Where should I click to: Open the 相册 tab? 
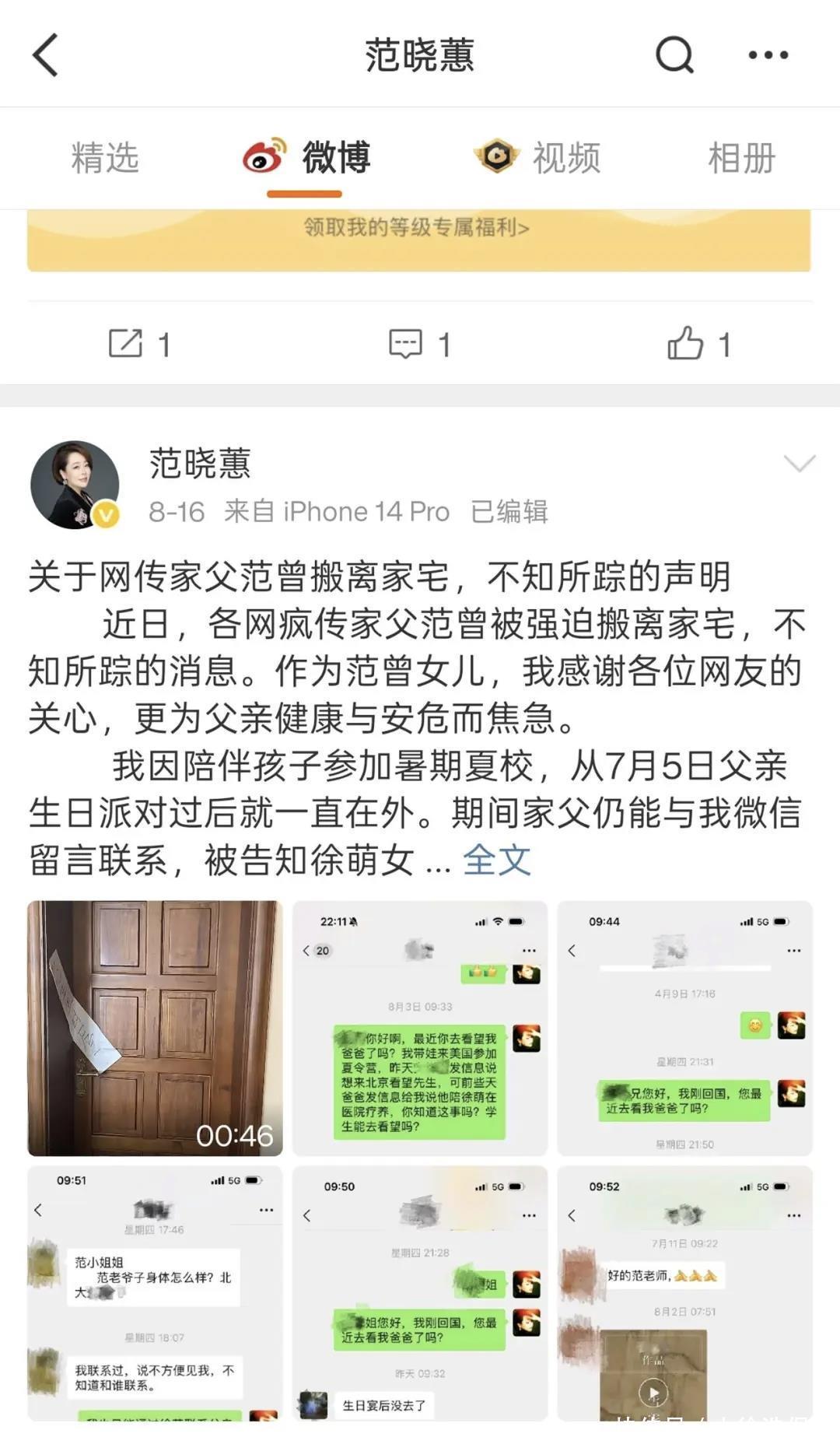[741, 158]
